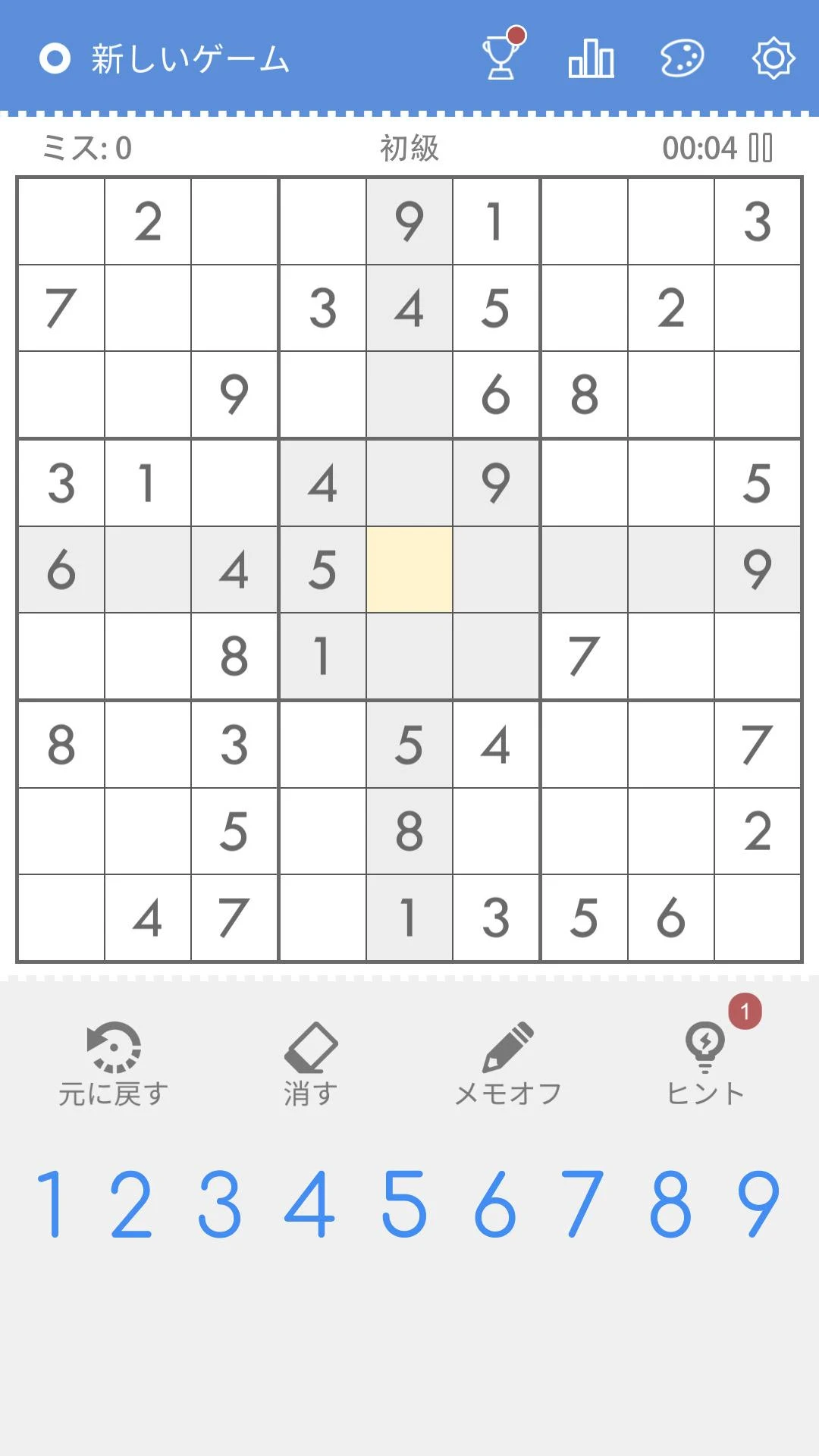Use a hint with ヒント
The width and height of the screenshot is (819, 1456).
point(705,1063)
